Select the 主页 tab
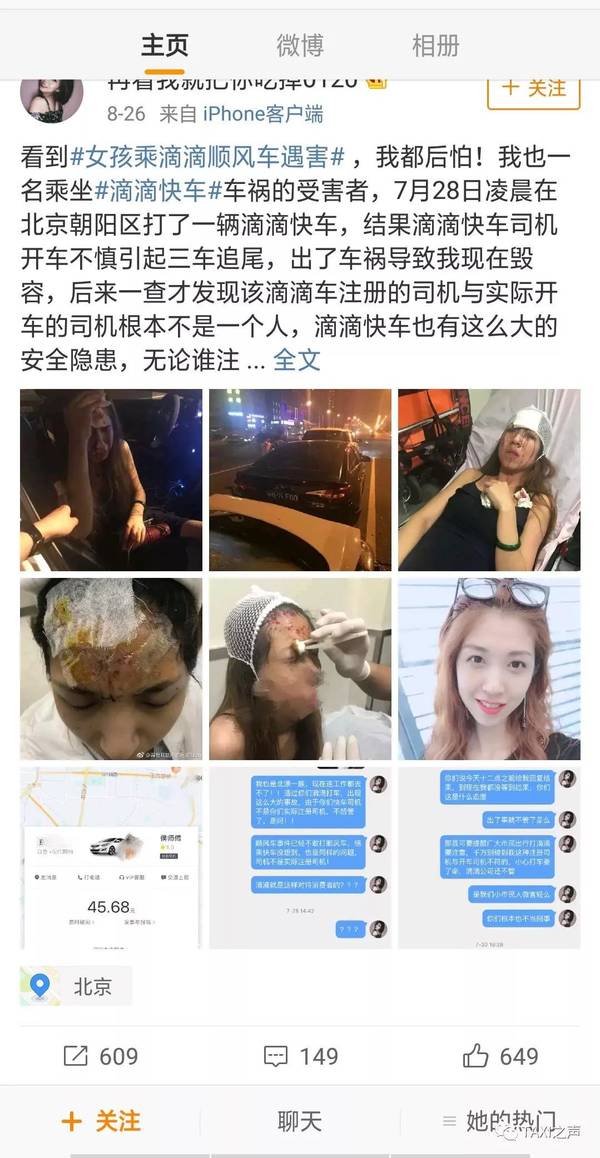The width and height of the screenshot is (600, 1158). [x=164, y=46]
